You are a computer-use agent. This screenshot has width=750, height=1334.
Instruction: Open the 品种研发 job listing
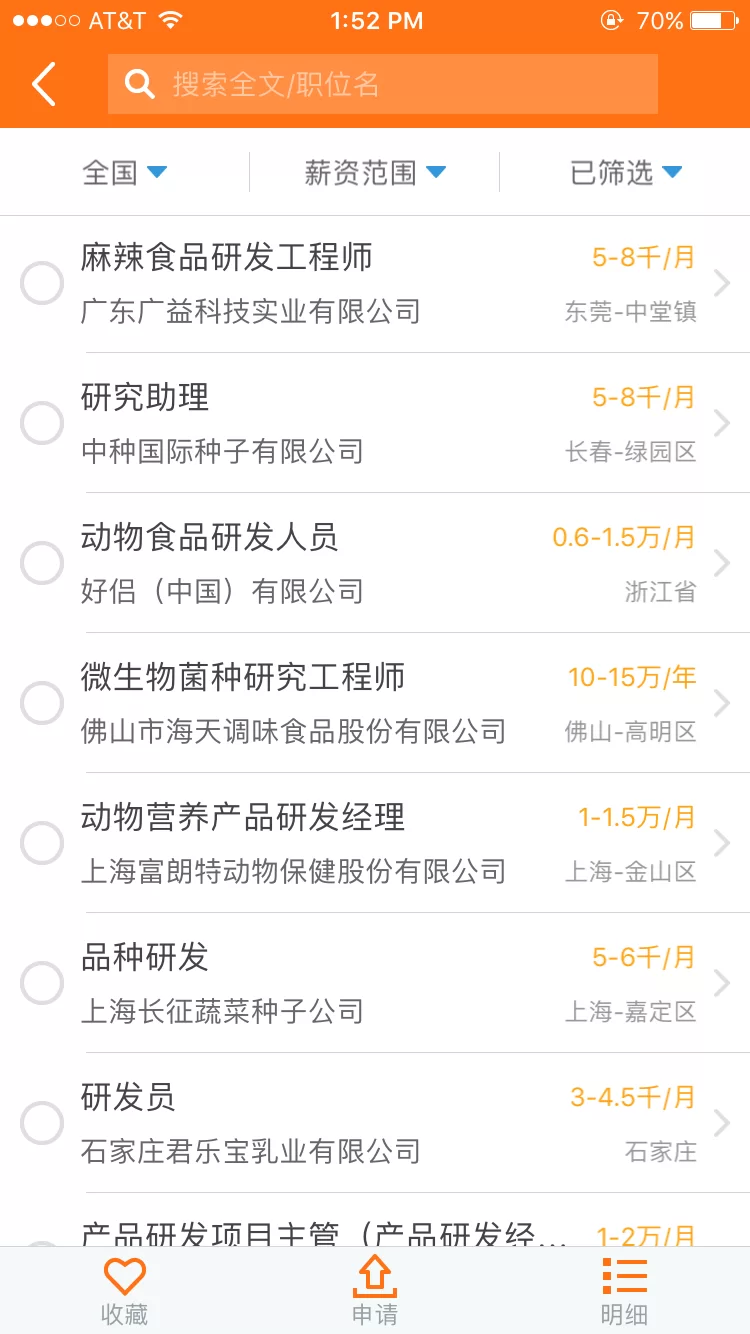tap(390, 984)
